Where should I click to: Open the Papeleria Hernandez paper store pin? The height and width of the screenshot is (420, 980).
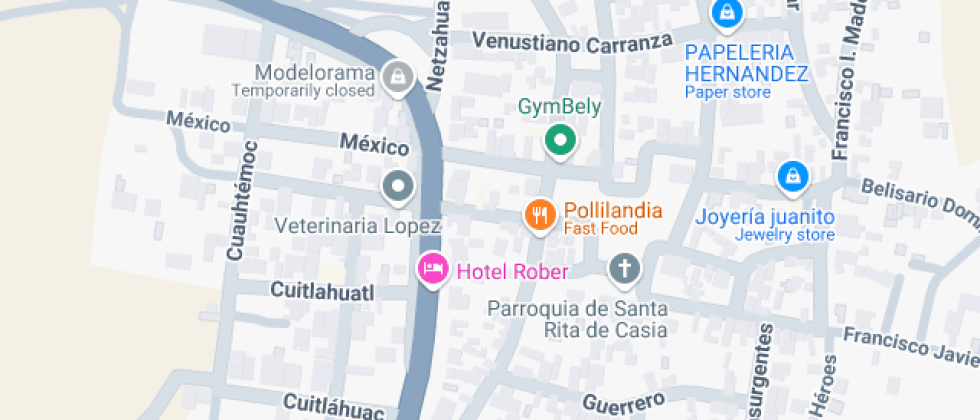coord(723,14)
